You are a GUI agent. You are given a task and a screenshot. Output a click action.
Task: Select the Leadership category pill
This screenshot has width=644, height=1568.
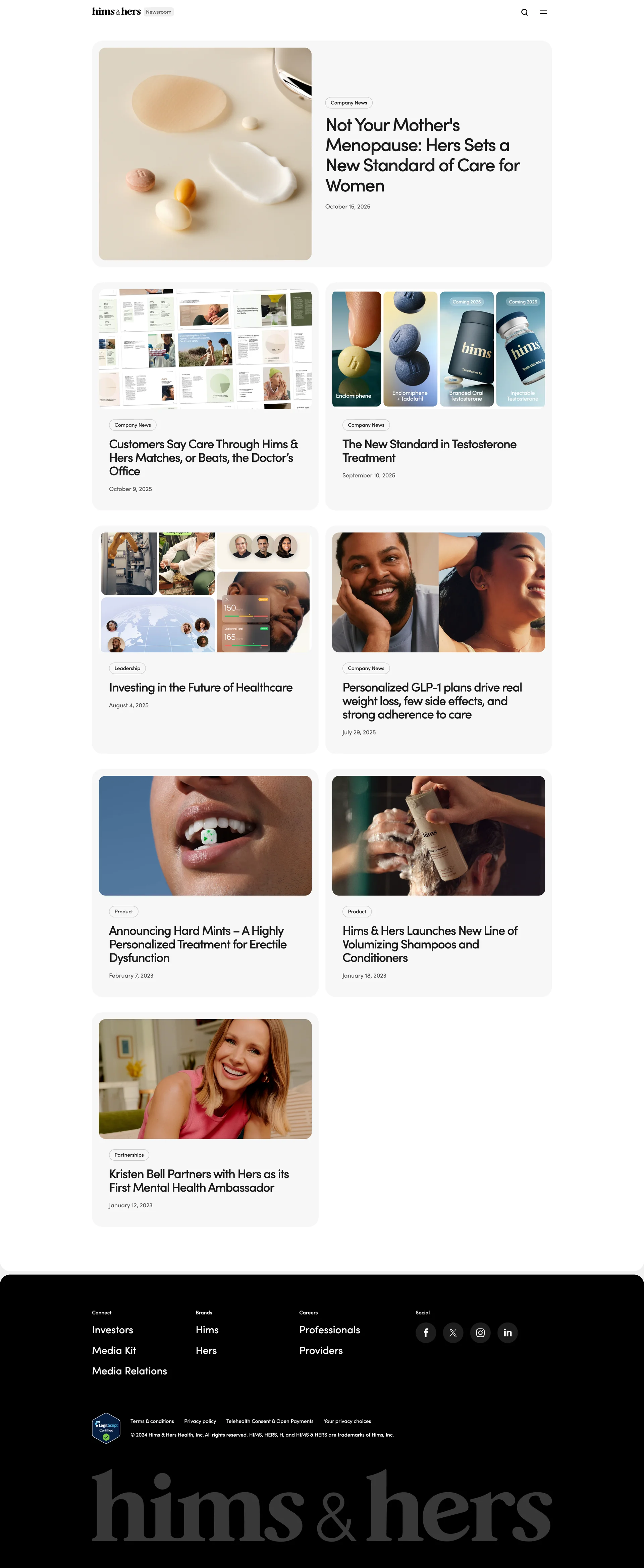(x=127, y=669)
